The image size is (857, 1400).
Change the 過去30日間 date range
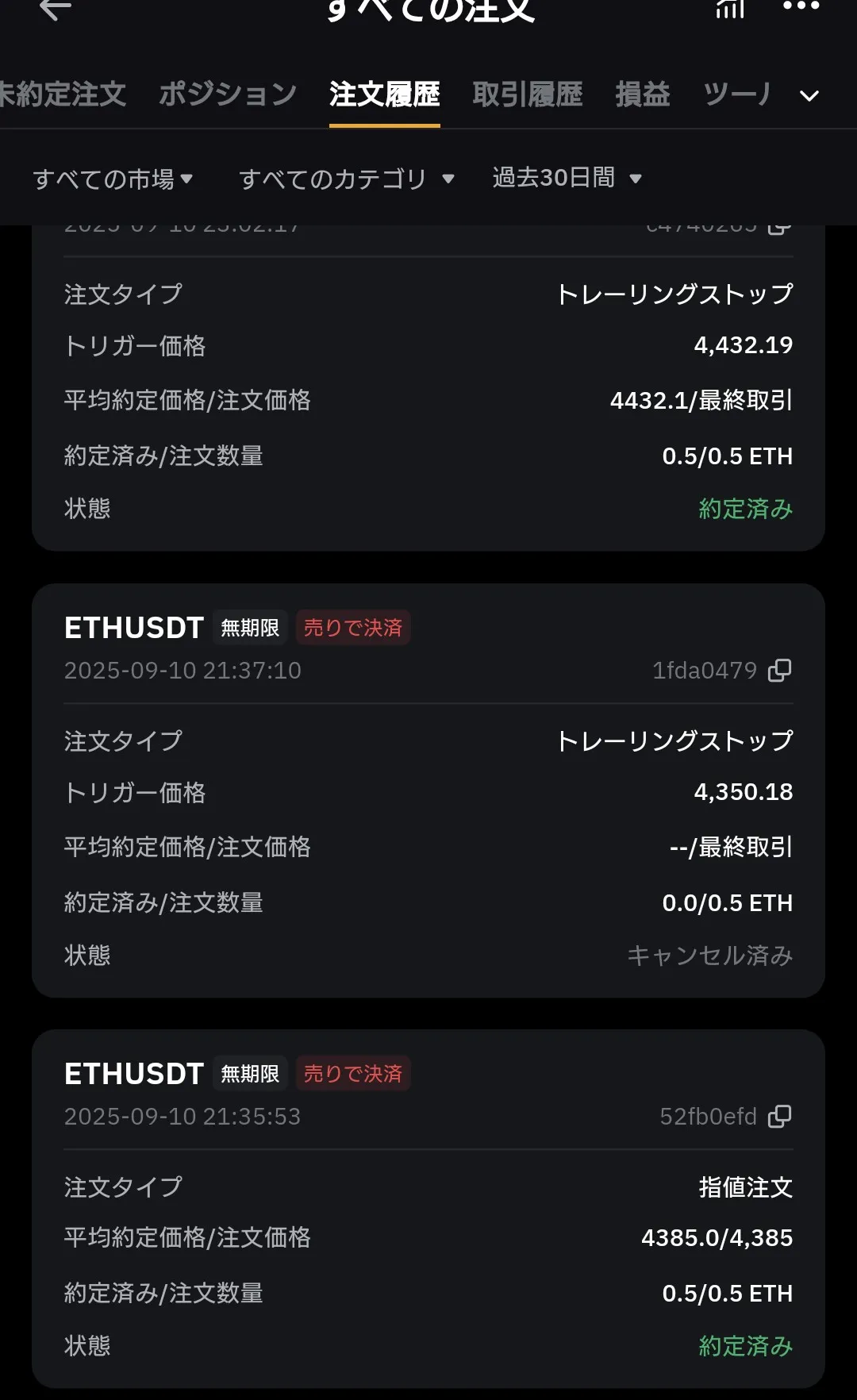point(567,178)
